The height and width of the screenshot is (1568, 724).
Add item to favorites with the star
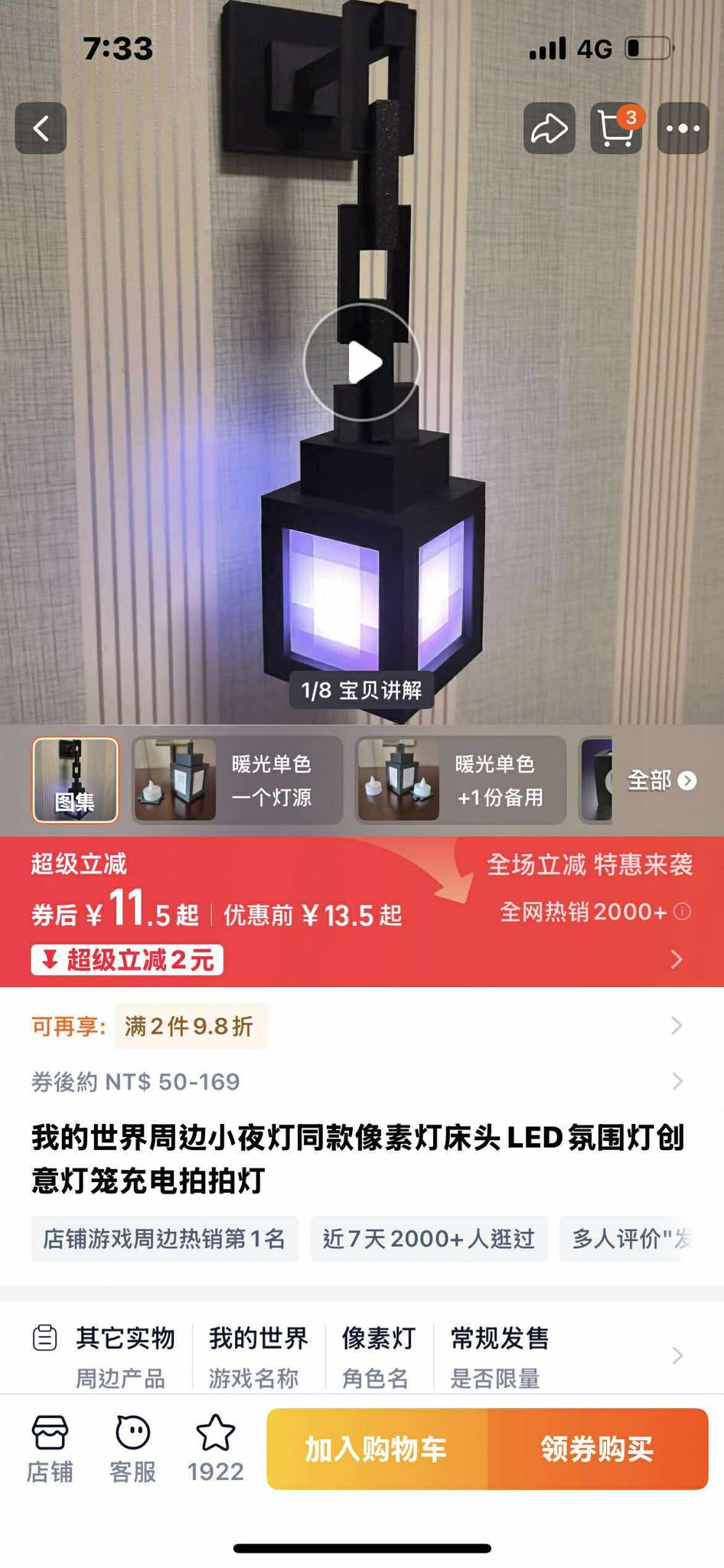(x=215, y=1449)
